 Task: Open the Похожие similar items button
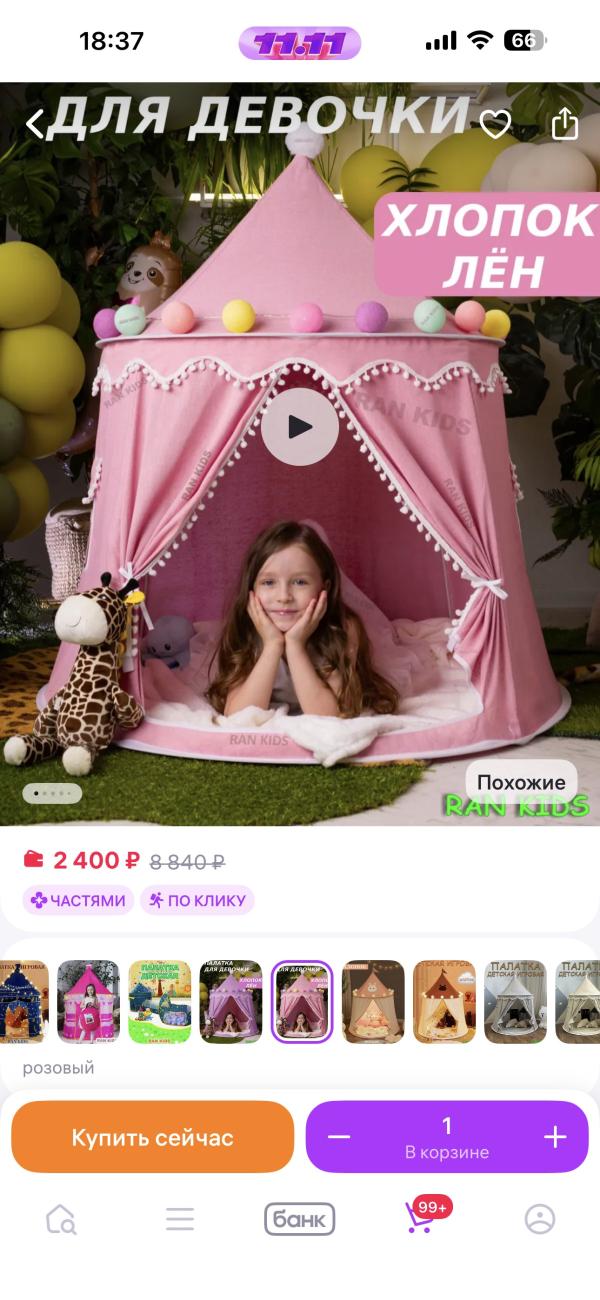coord(521,782)
